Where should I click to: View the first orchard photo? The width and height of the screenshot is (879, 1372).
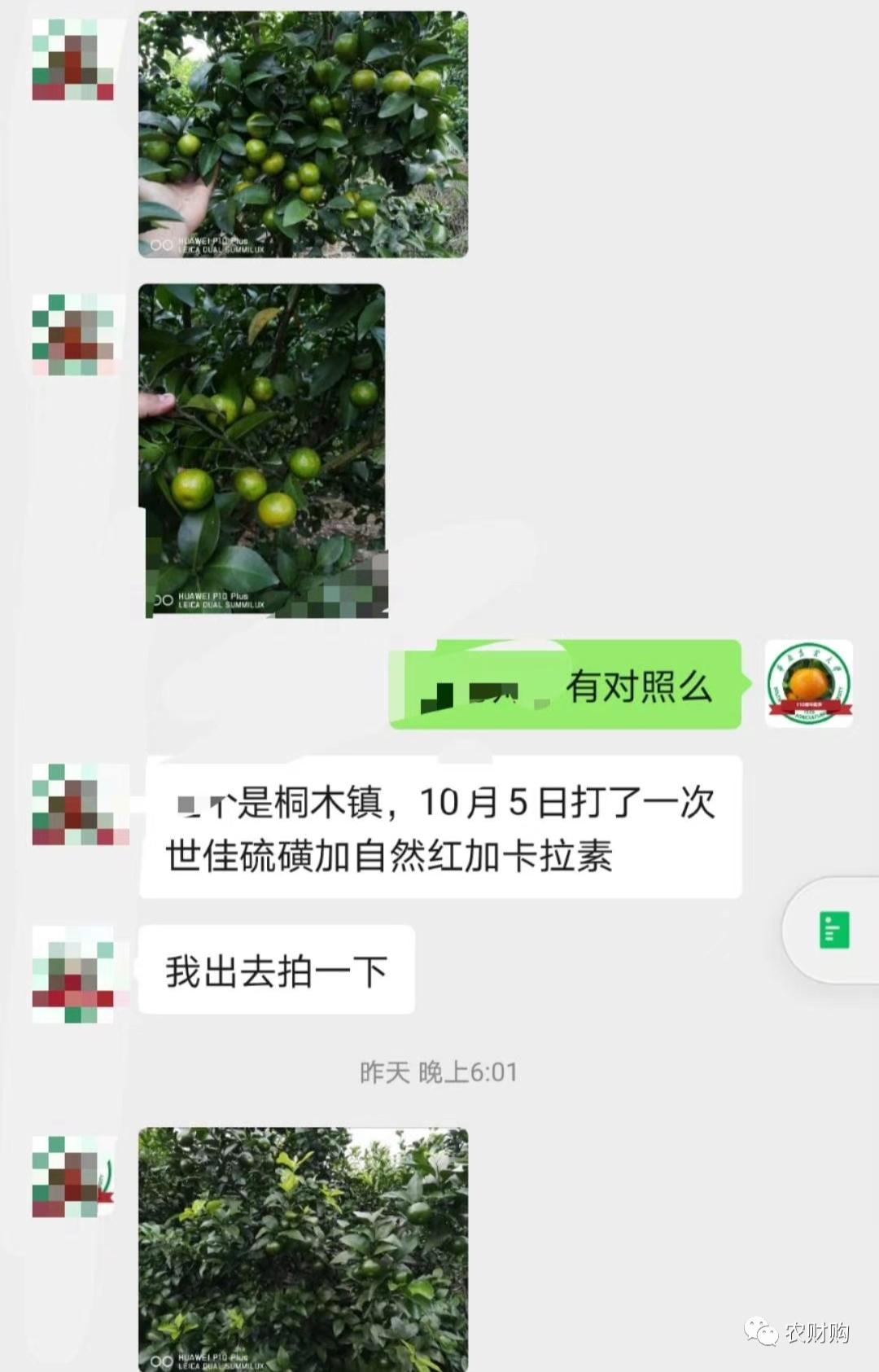(305, 130)
